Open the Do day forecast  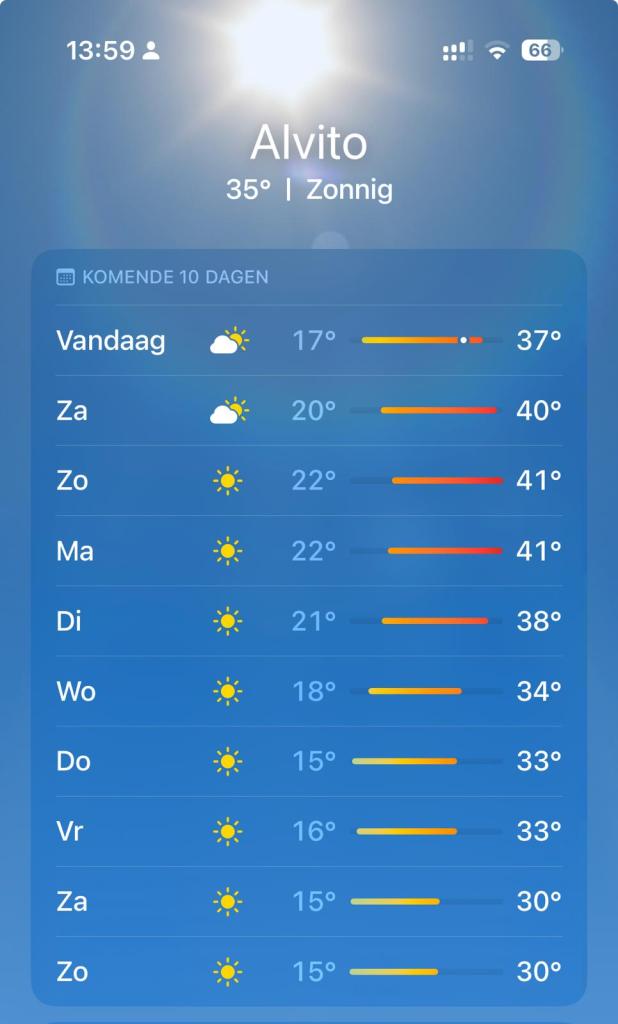[308, 761]
